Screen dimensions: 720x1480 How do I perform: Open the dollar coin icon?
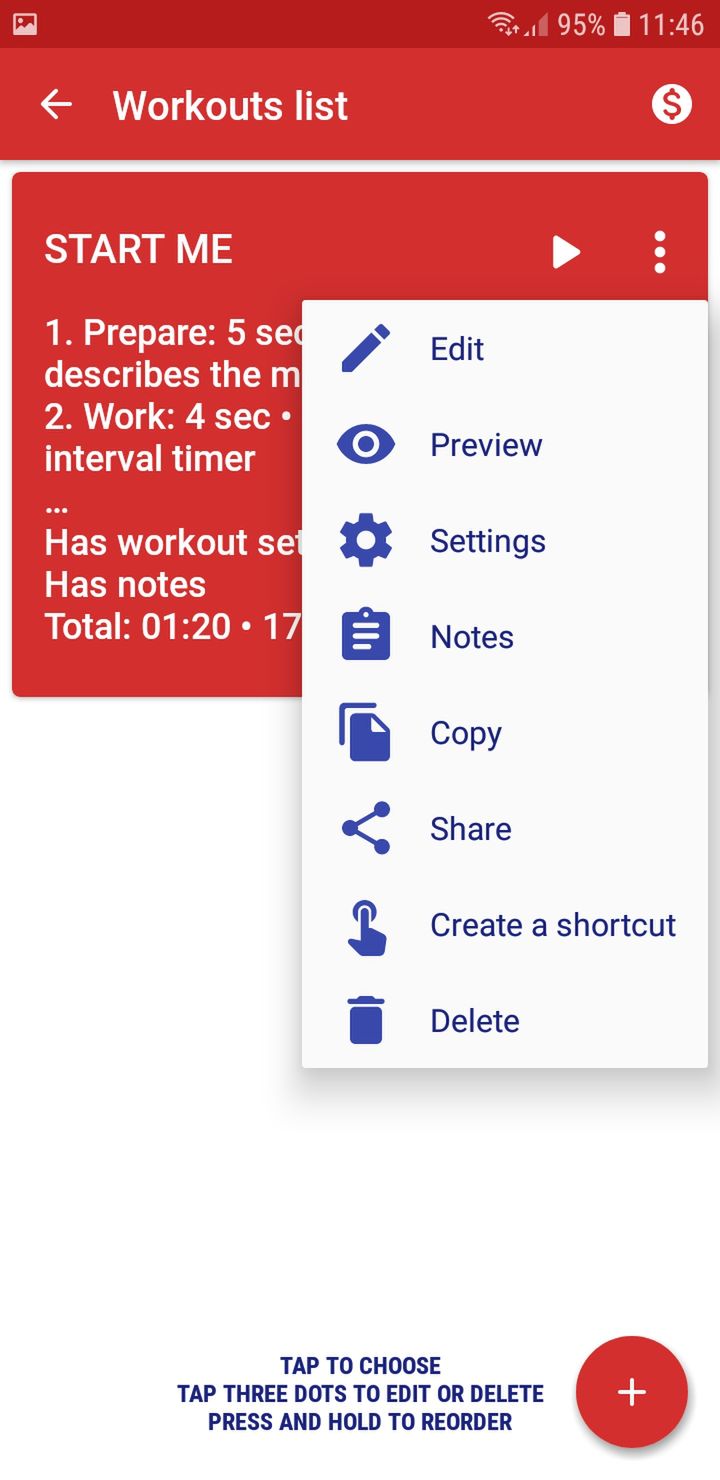[671, 104]
